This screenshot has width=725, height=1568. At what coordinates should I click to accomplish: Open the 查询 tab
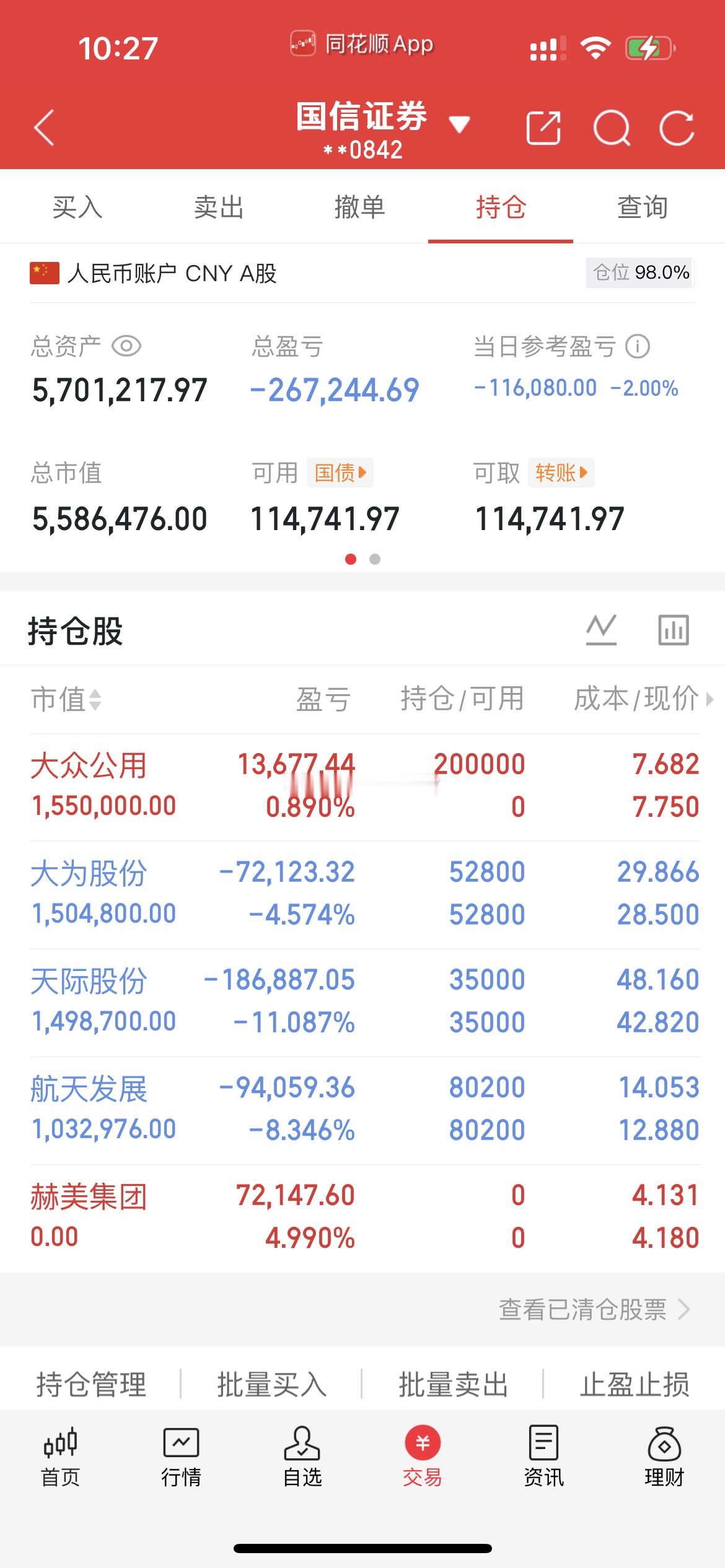pyautogui.click(x=642, y=208)
